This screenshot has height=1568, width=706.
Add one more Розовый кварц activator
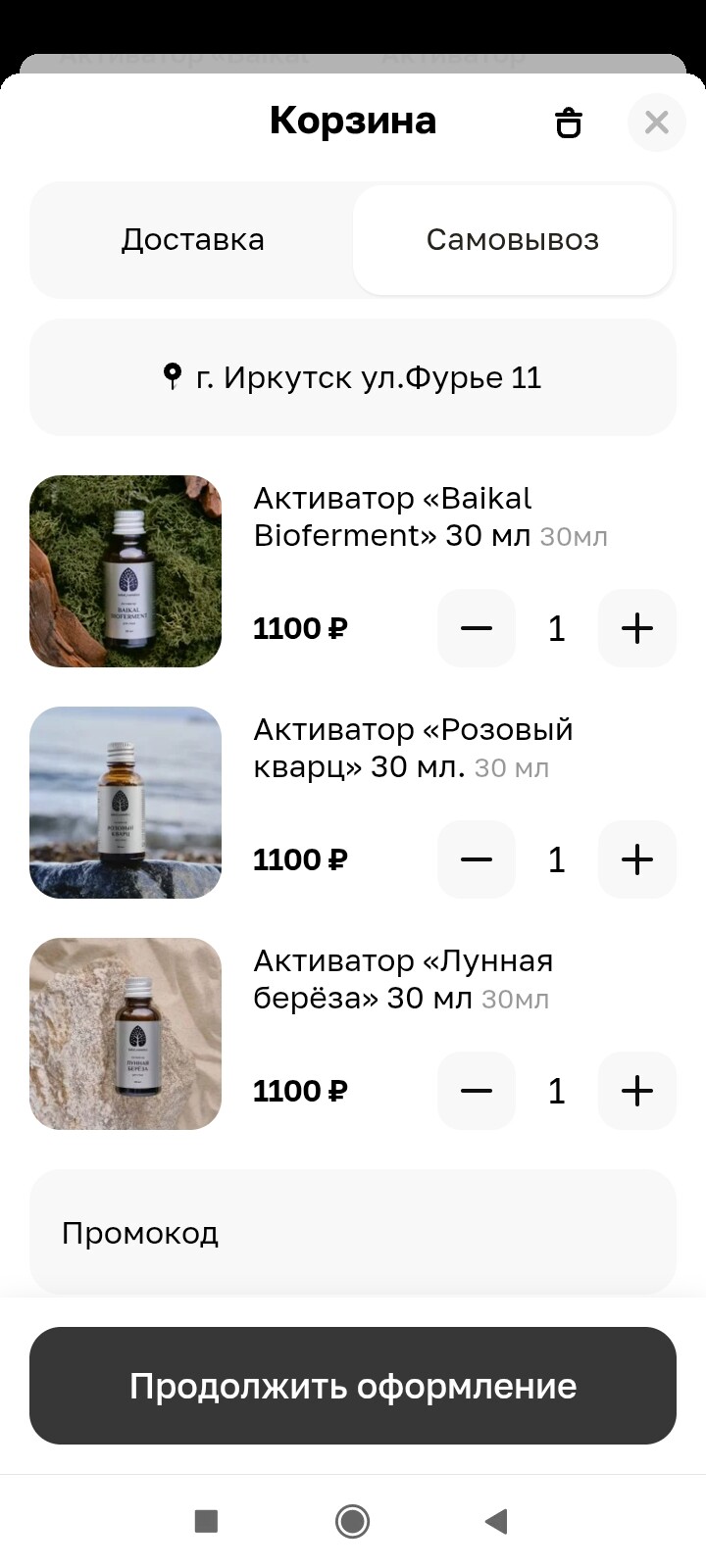pos(637,859)
